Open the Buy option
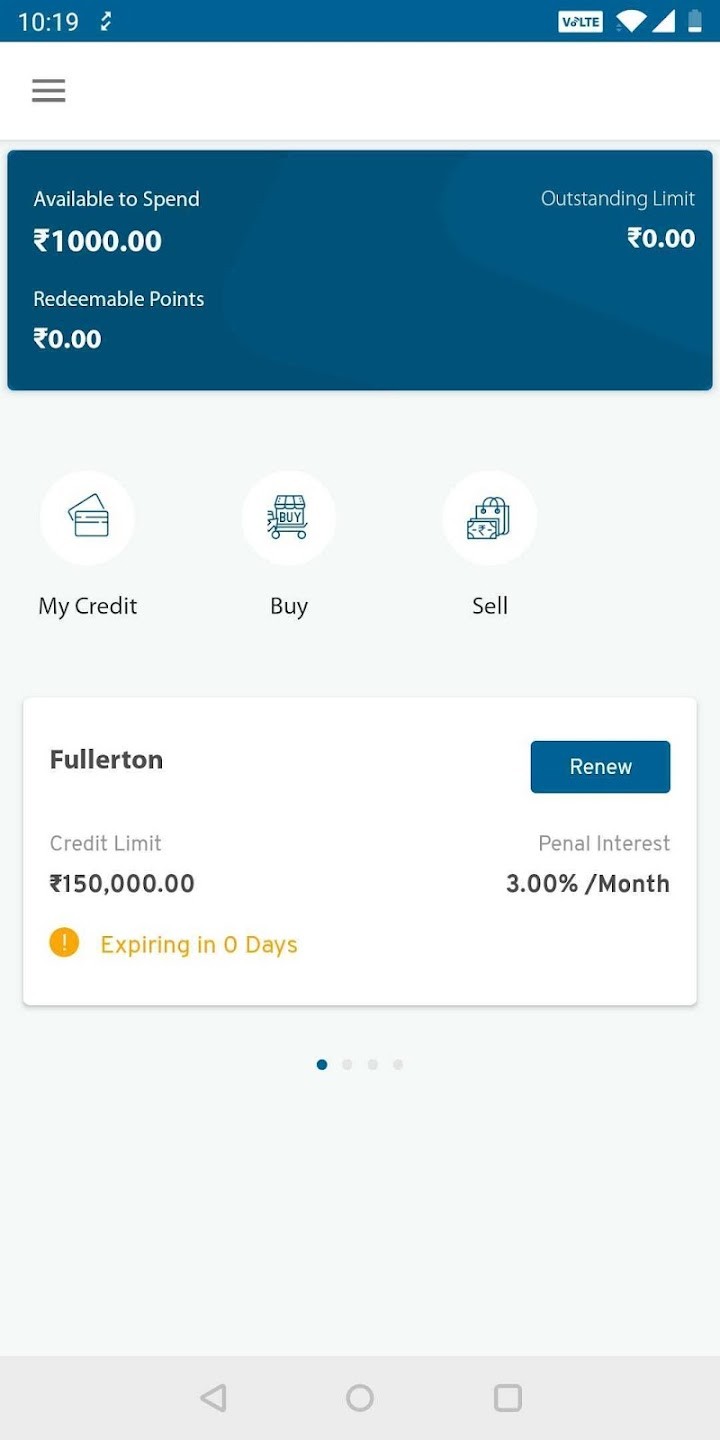This screenshot has height=1440, width=720. [x=288, y=519]
